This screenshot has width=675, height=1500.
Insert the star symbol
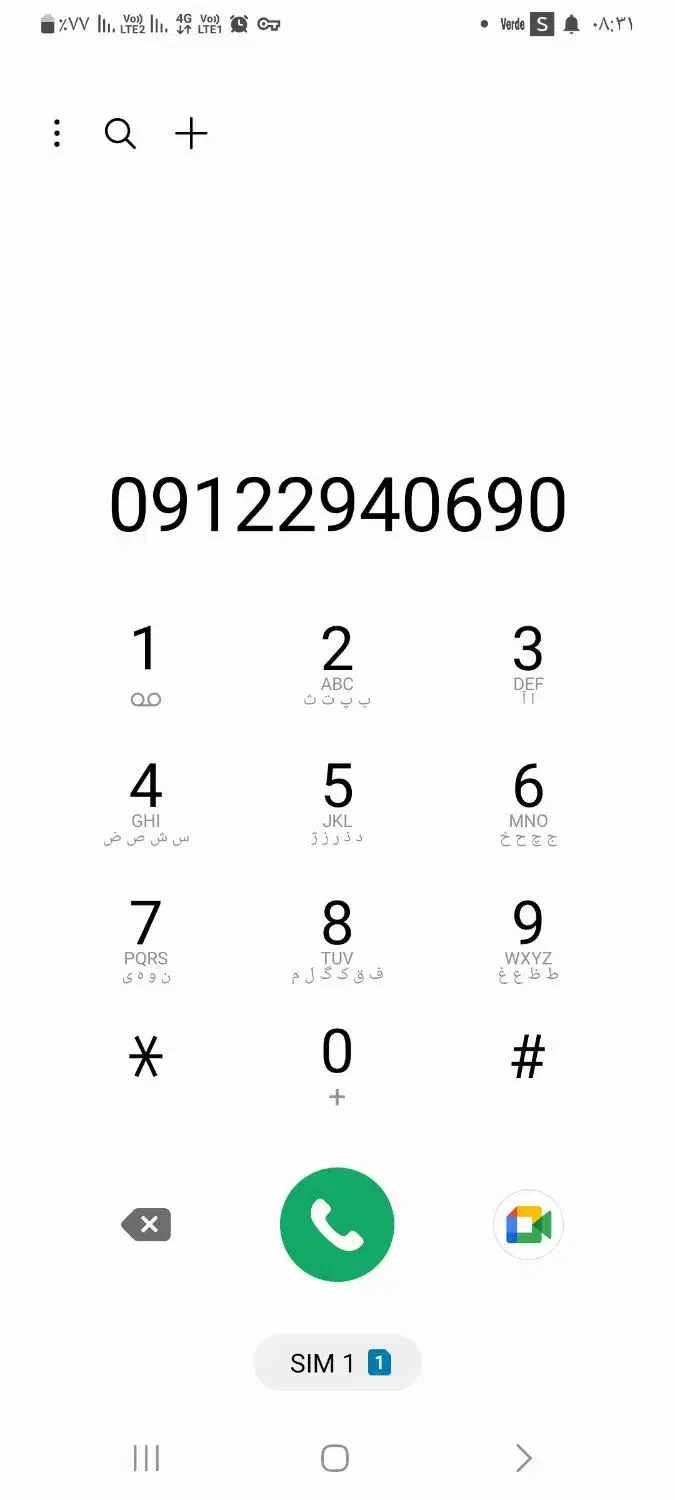[x=146, y=1058]
